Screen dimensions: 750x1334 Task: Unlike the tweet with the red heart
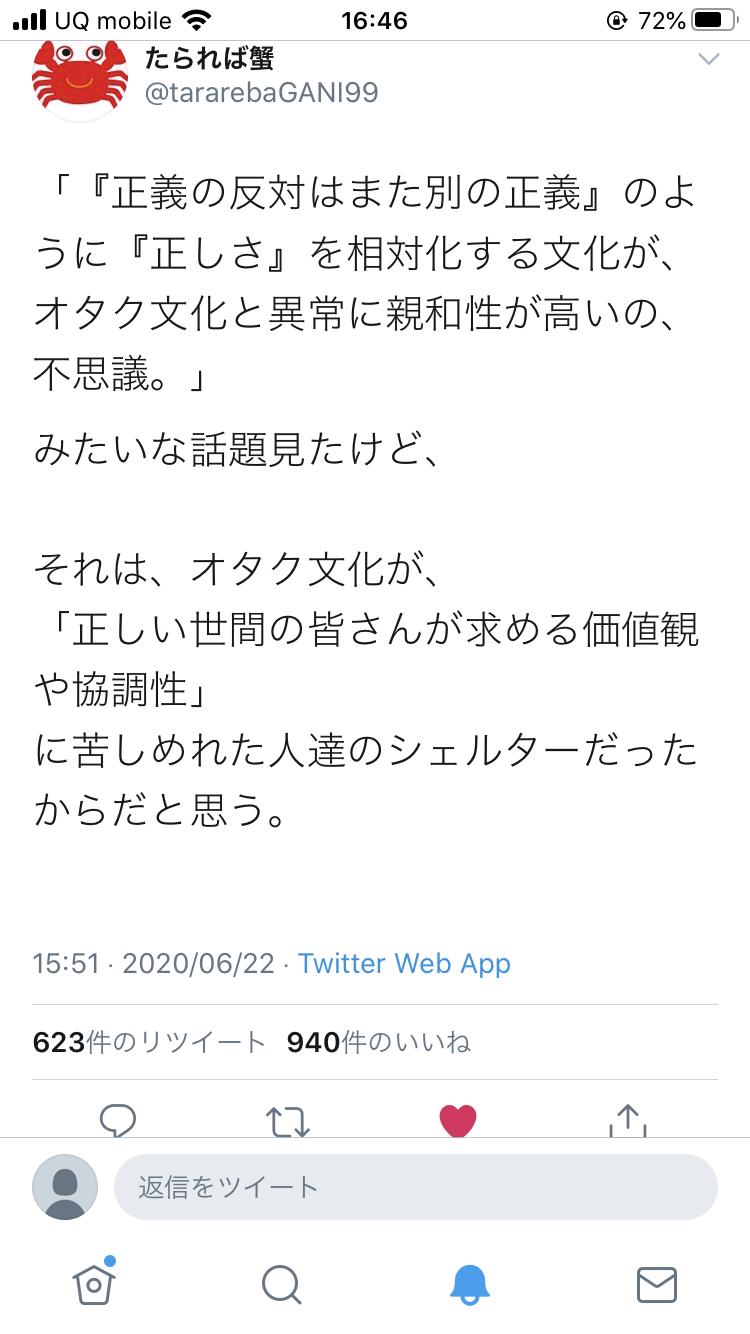(458, 1120)
